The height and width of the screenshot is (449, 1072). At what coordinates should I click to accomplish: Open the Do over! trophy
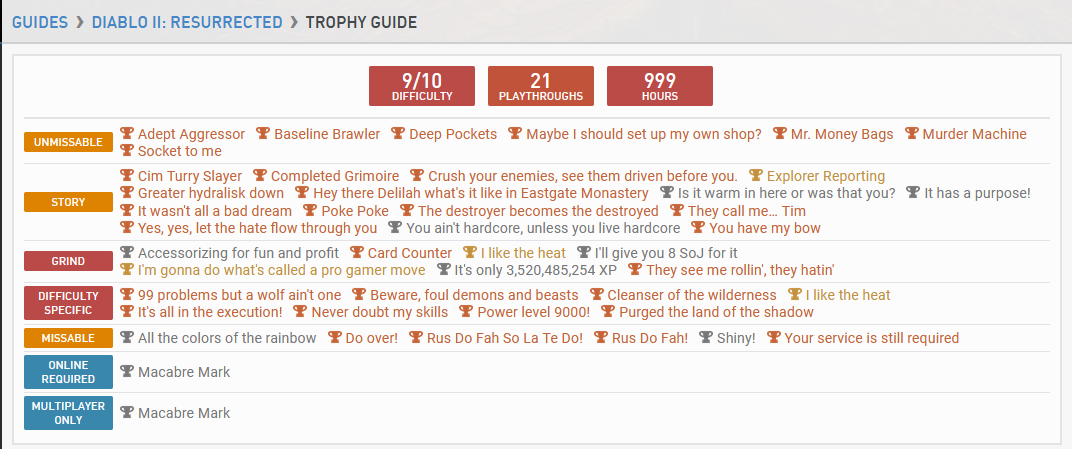pos(363,338)
